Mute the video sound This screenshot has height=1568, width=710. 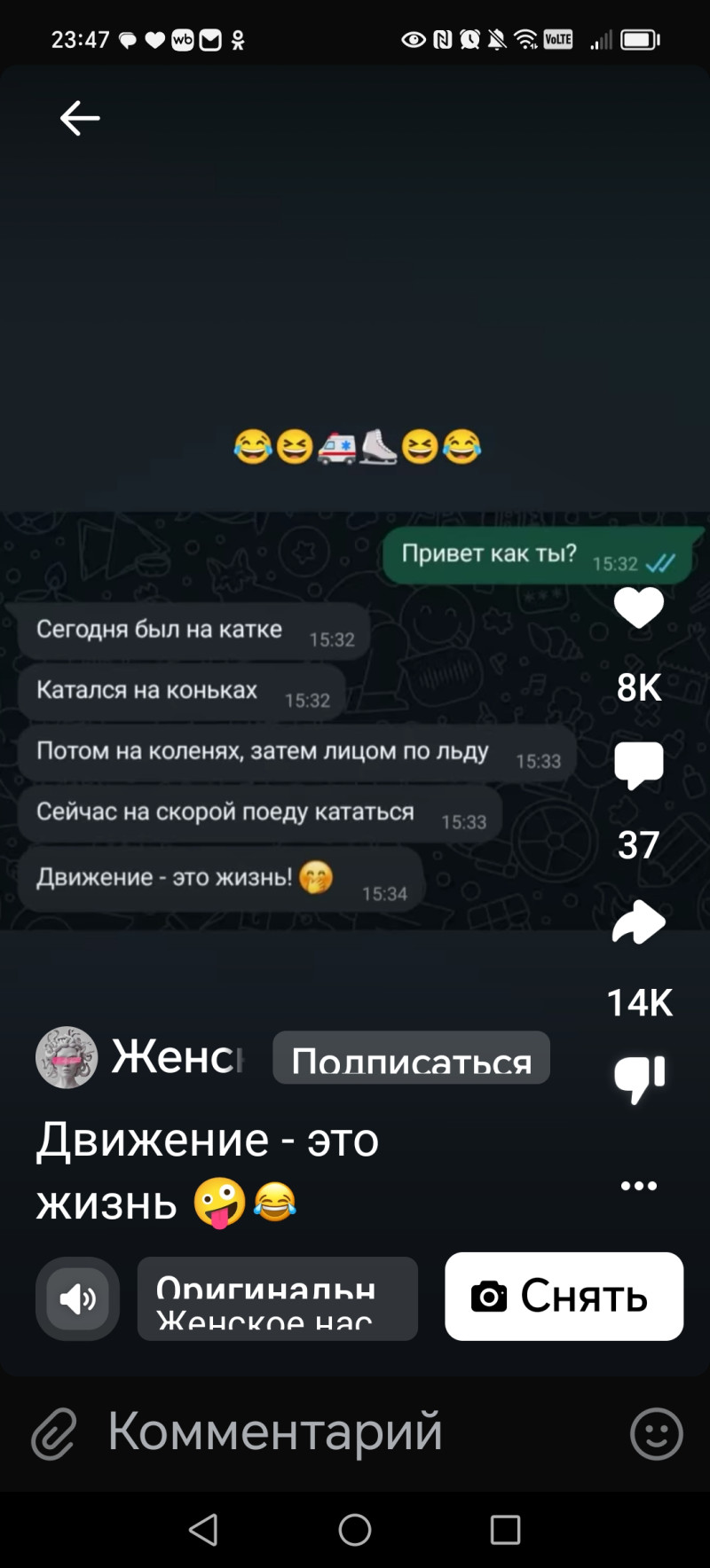(78, 1298)
